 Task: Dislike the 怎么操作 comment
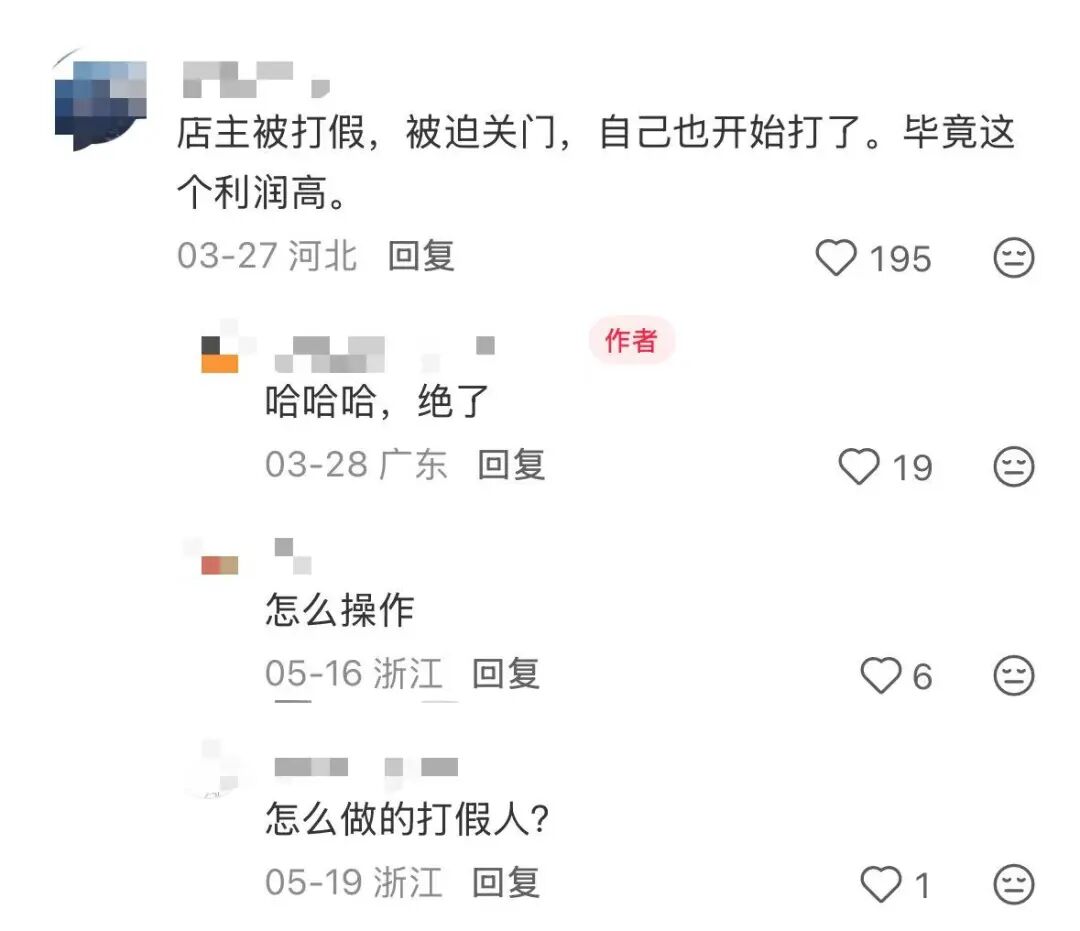pyautogui.click(x=1013, y=677)
